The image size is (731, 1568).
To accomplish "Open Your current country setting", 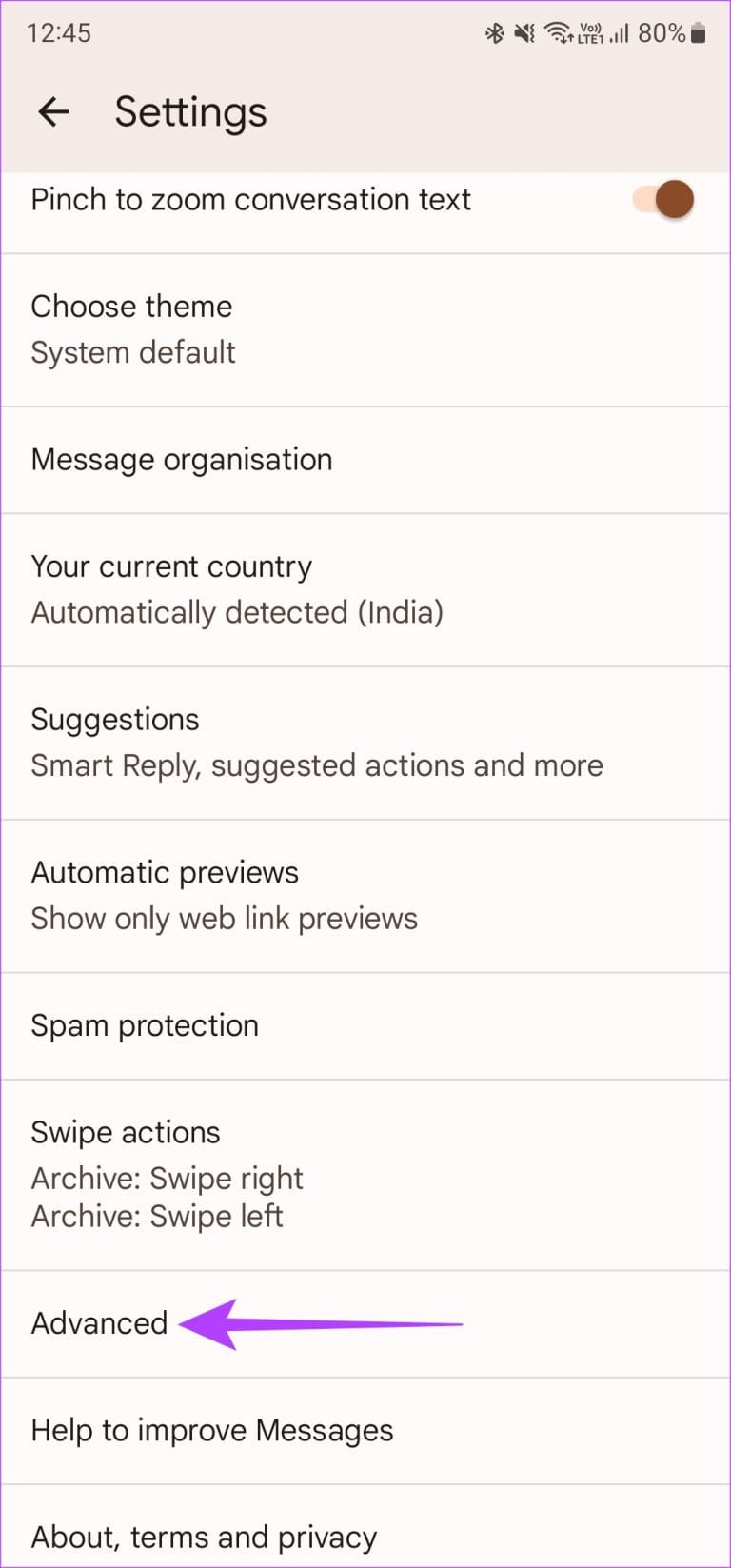I will pos(365,589).
